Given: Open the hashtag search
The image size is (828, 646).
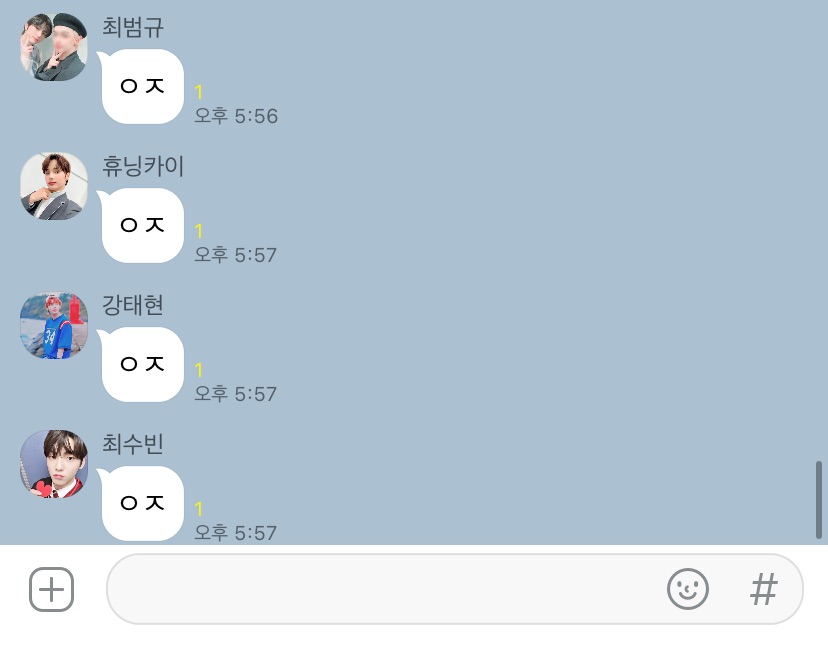Looking at the screenshot, I should 763,590.
